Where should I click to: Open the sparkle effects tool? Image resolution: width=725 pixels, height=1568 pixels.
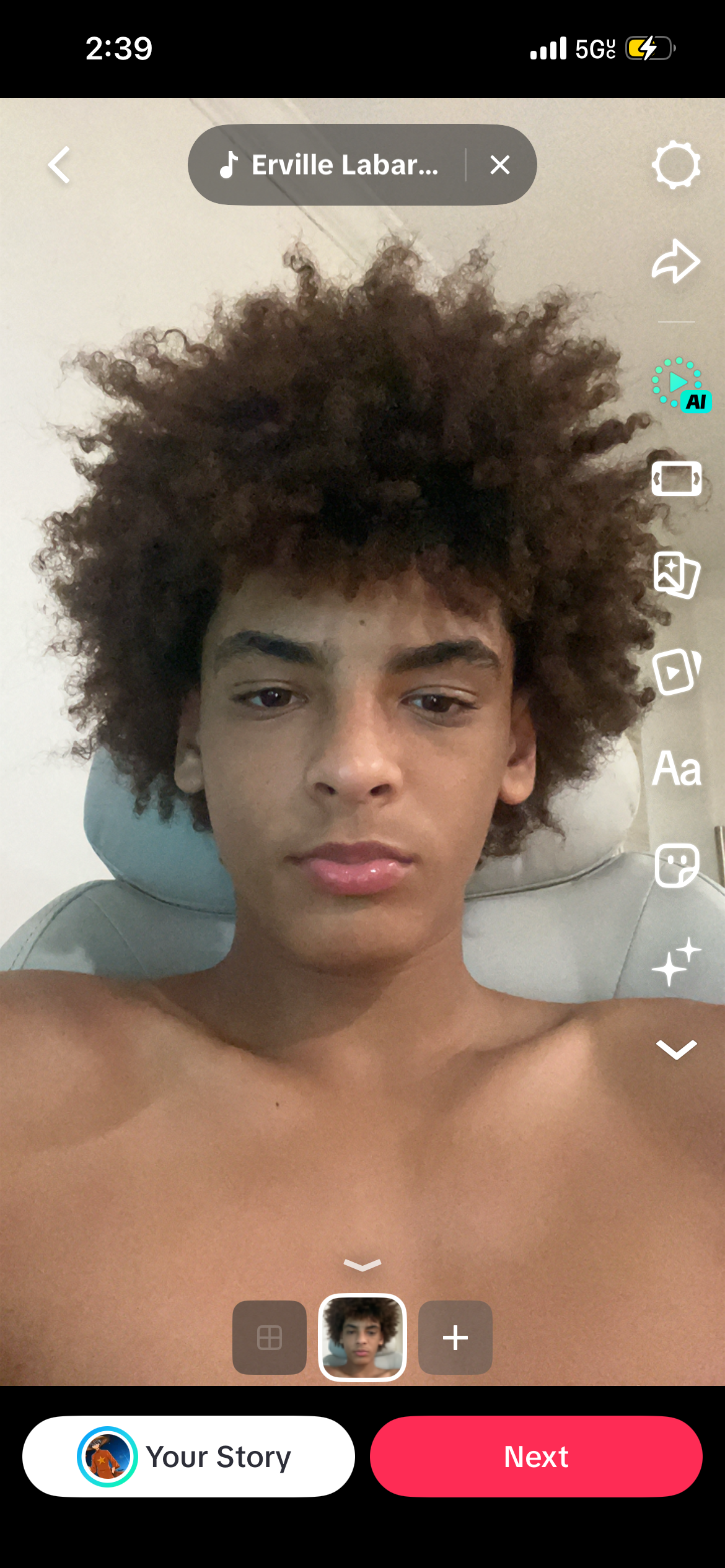[676, 961]
